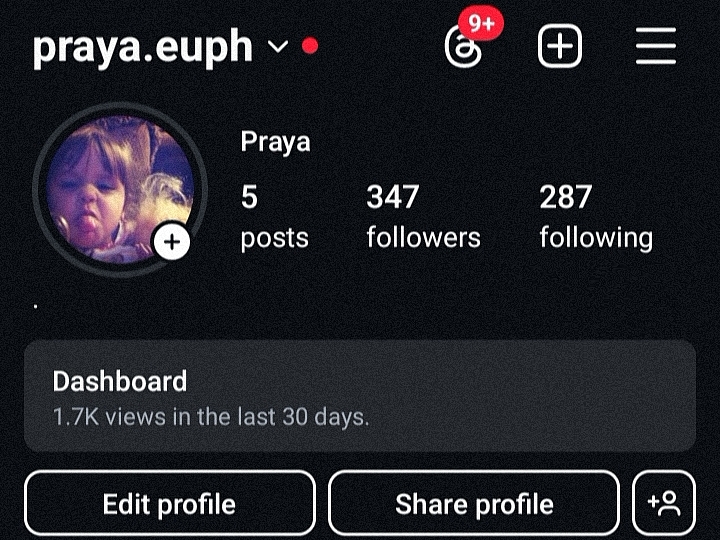Open Threads icon with 9+ badge
Viewport: 720px width, 540px height.
click(x=463, y=47)
